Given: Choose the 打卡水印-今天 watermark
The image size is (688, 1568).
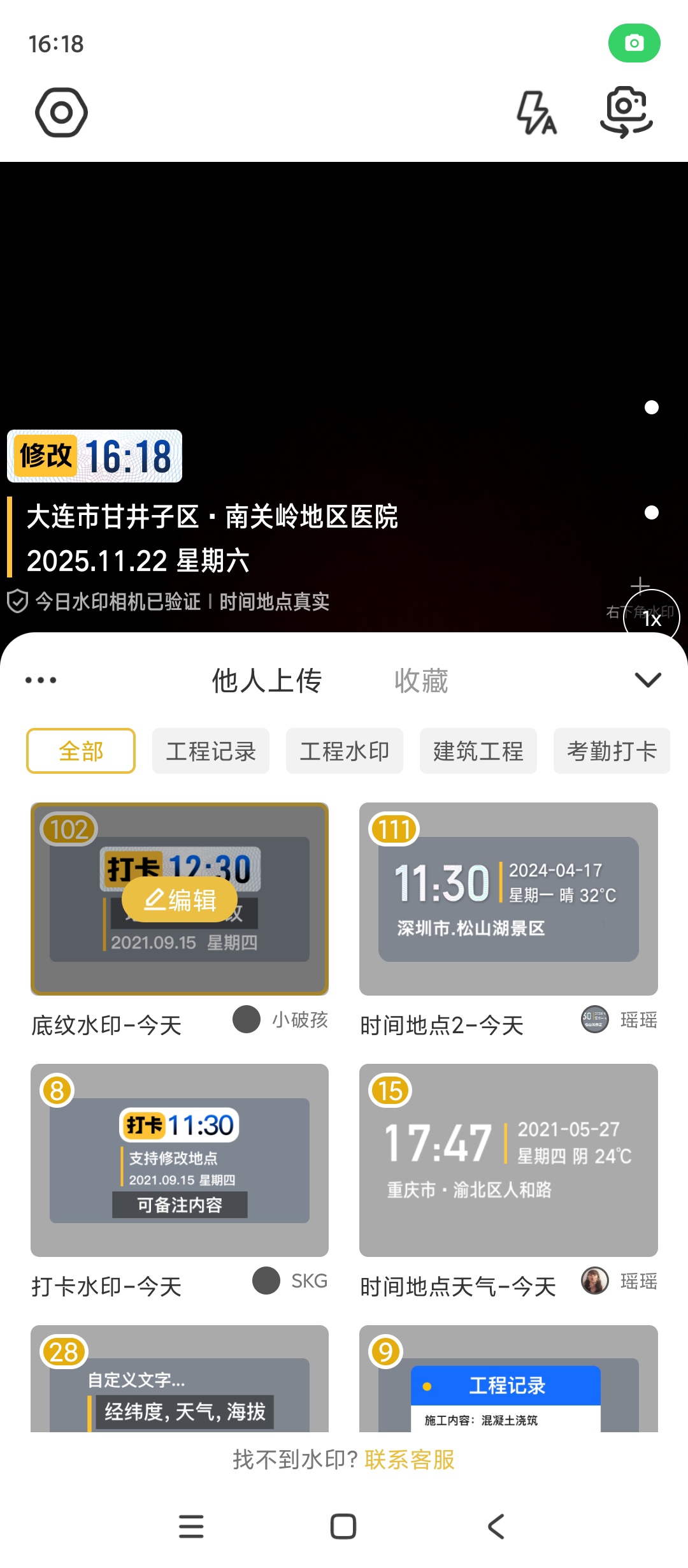Looking at the screenshot, I should (180, 1160).
